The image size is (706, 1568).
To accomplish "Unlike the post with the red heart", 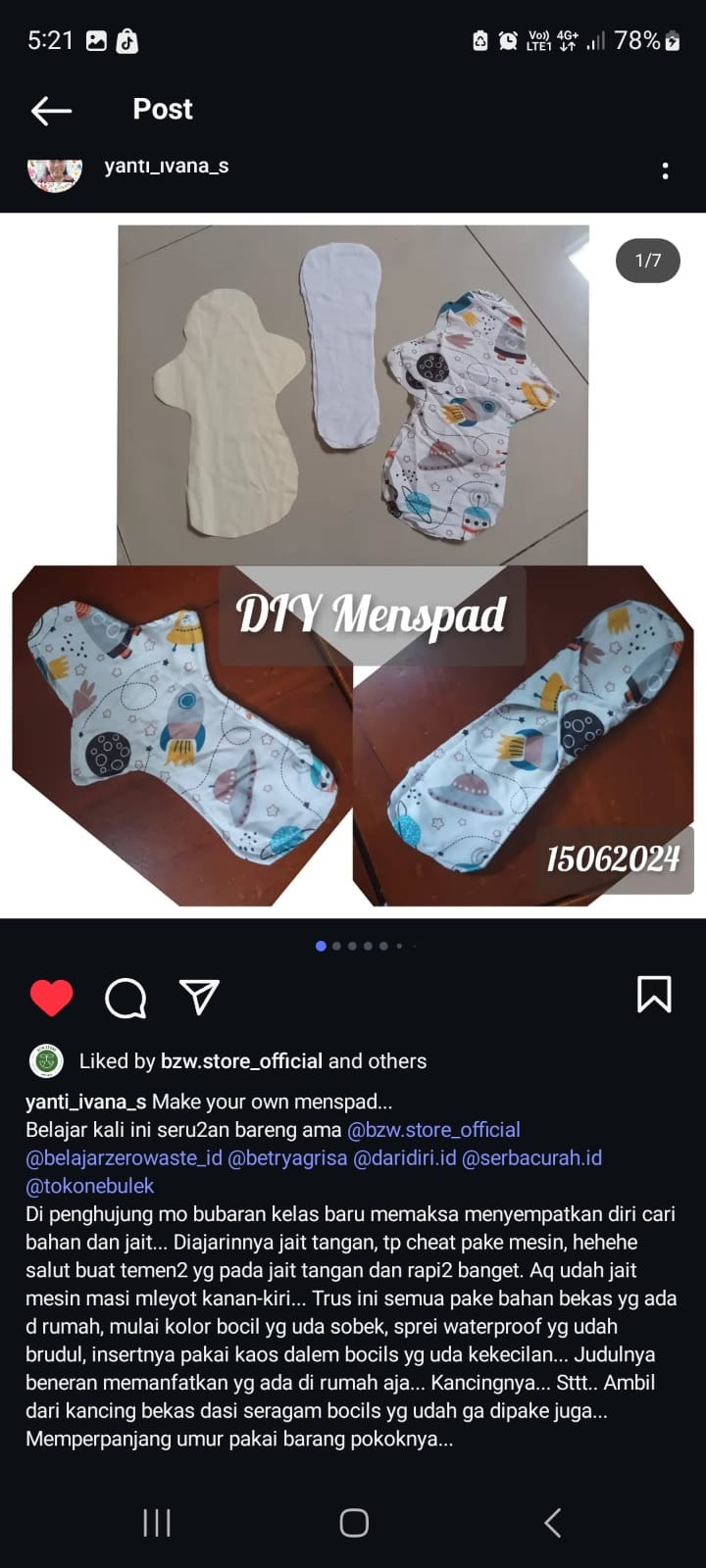I will click(51, 997).
